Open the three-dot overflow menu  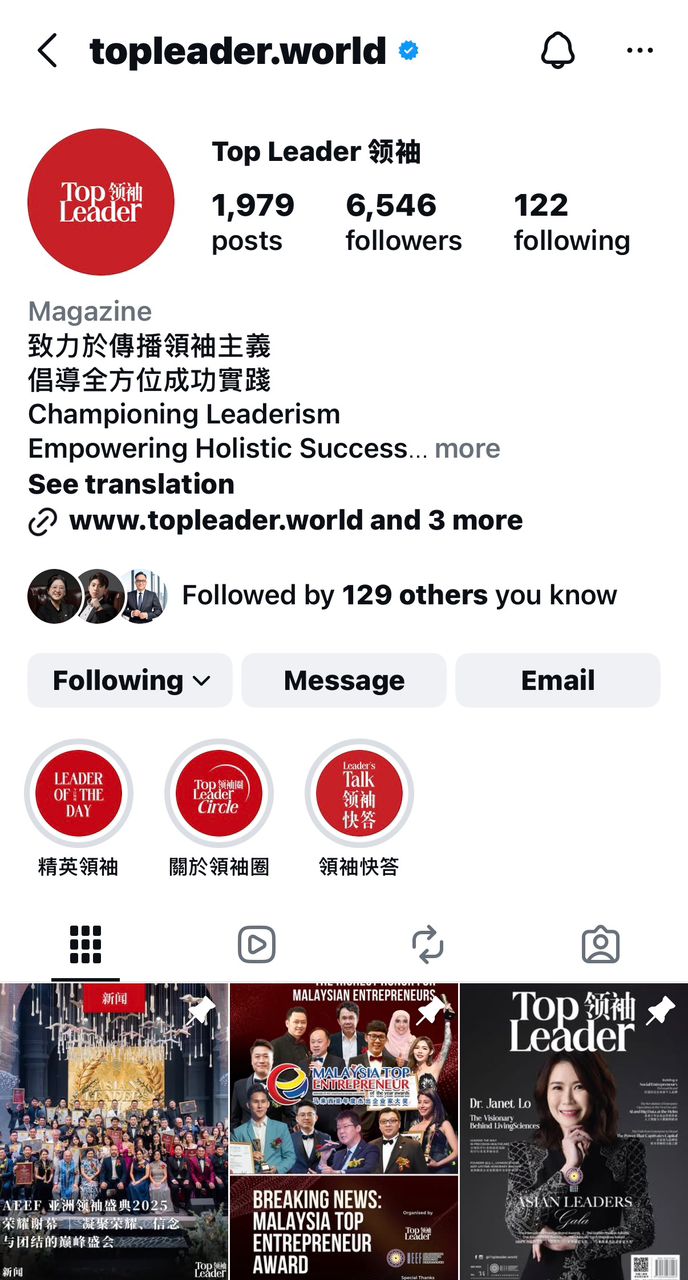point(639,51)
